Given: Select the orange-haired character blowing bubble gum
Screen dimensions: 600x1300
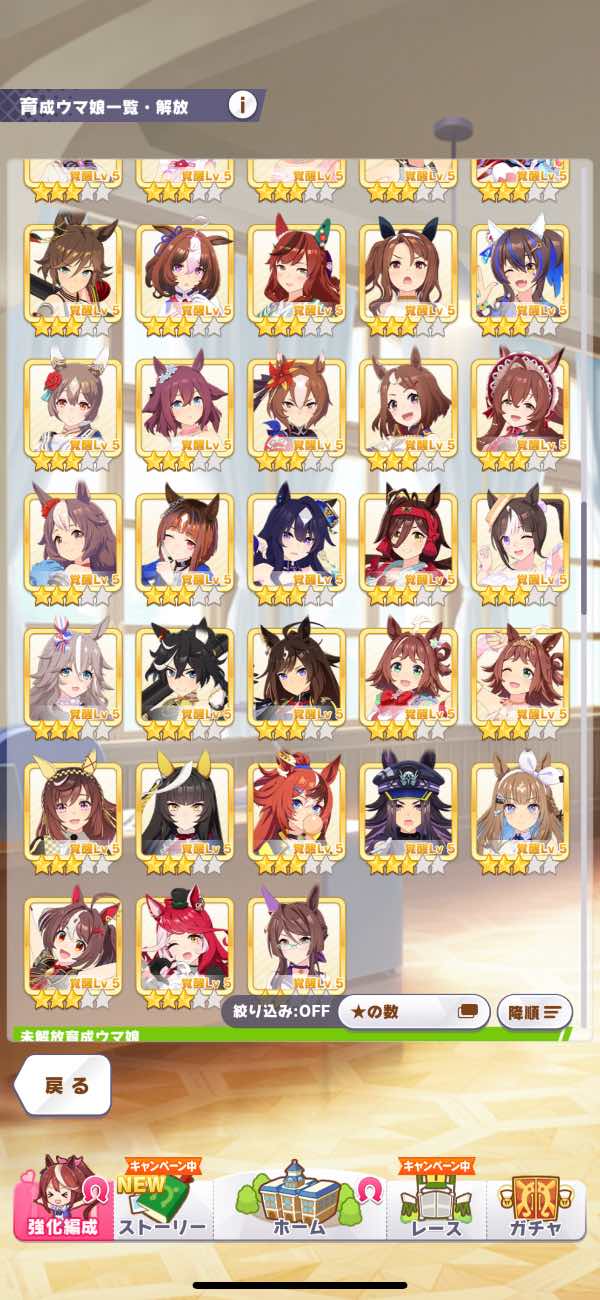Looking at the screenshot, I should (x=296, y=810).
